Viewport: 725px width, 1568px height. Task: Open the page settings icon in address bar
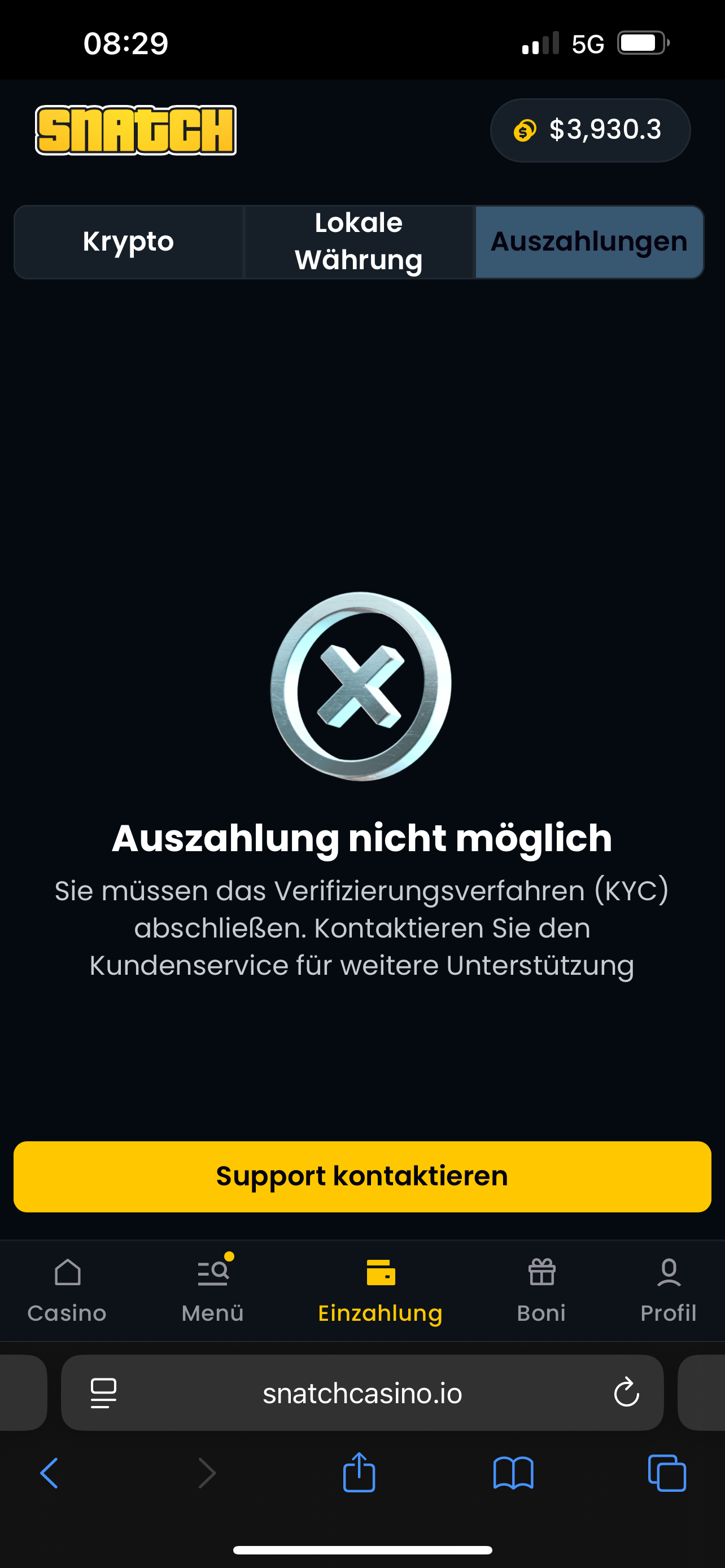pyautogui.click(x=103, y=1392)
